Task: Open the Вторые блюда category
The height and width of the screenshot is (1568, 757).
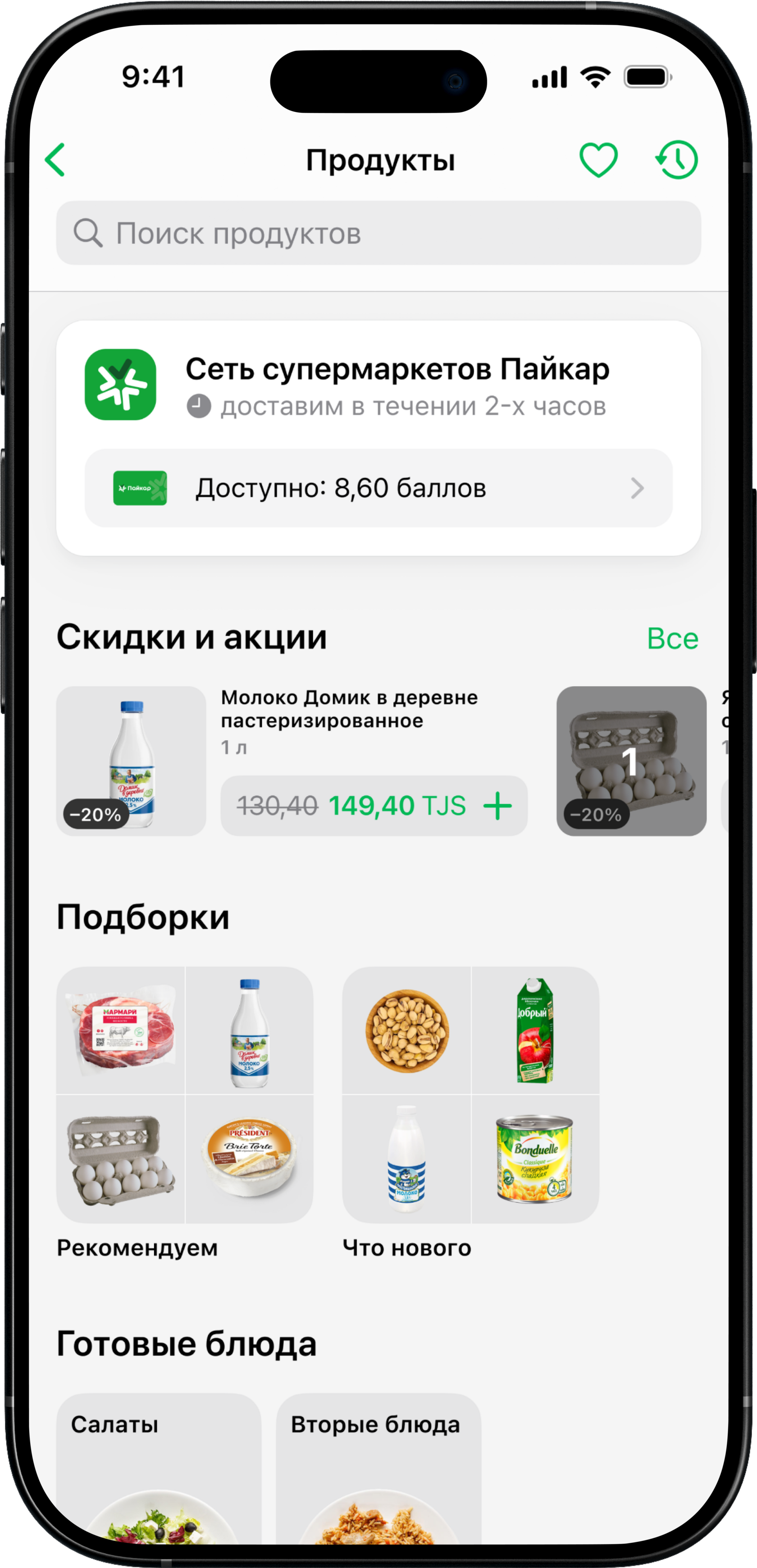Action: pos(378,1467)
